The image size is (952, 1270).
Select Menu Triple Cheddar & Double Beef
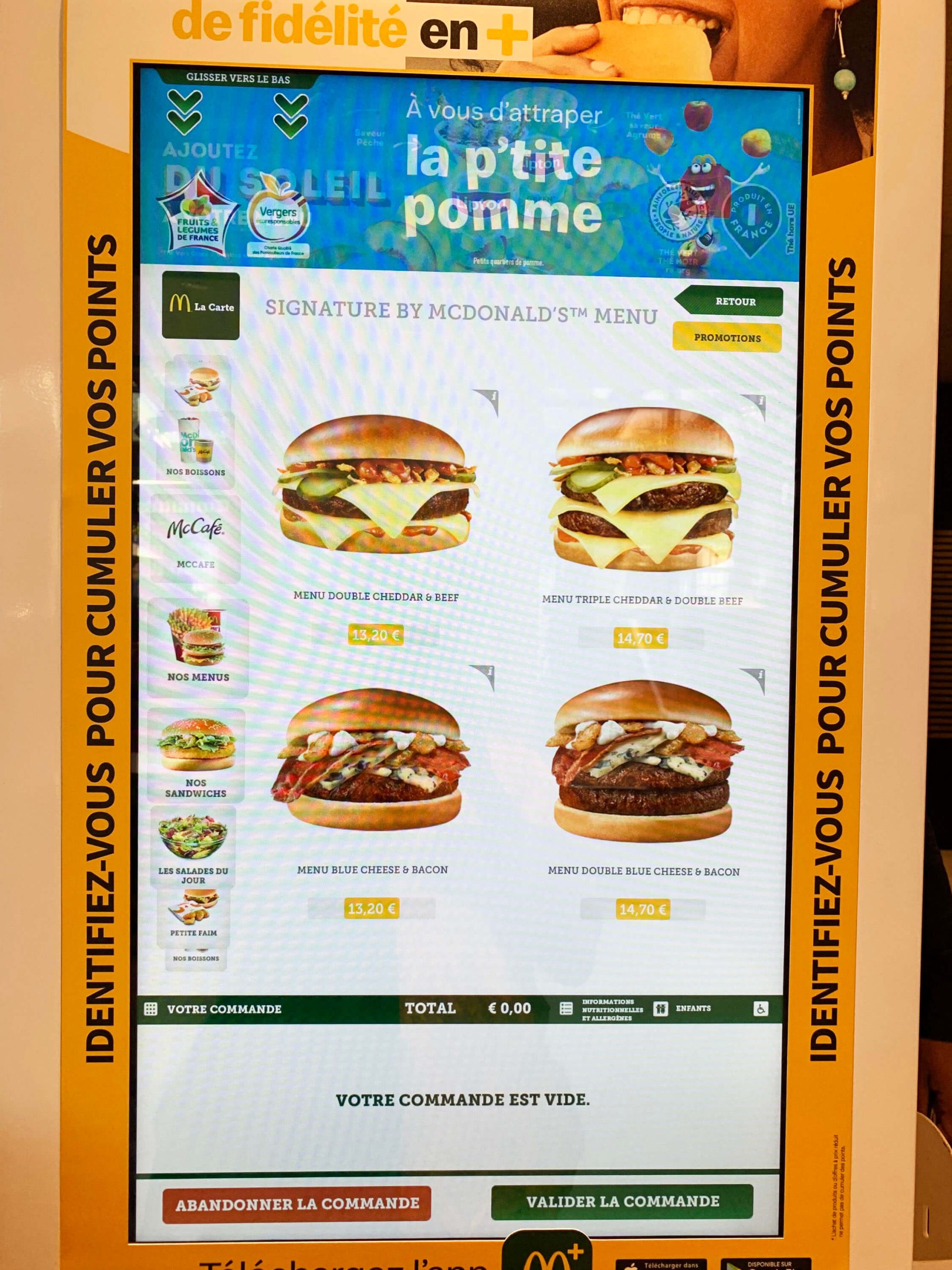click(x=642, y=491)
